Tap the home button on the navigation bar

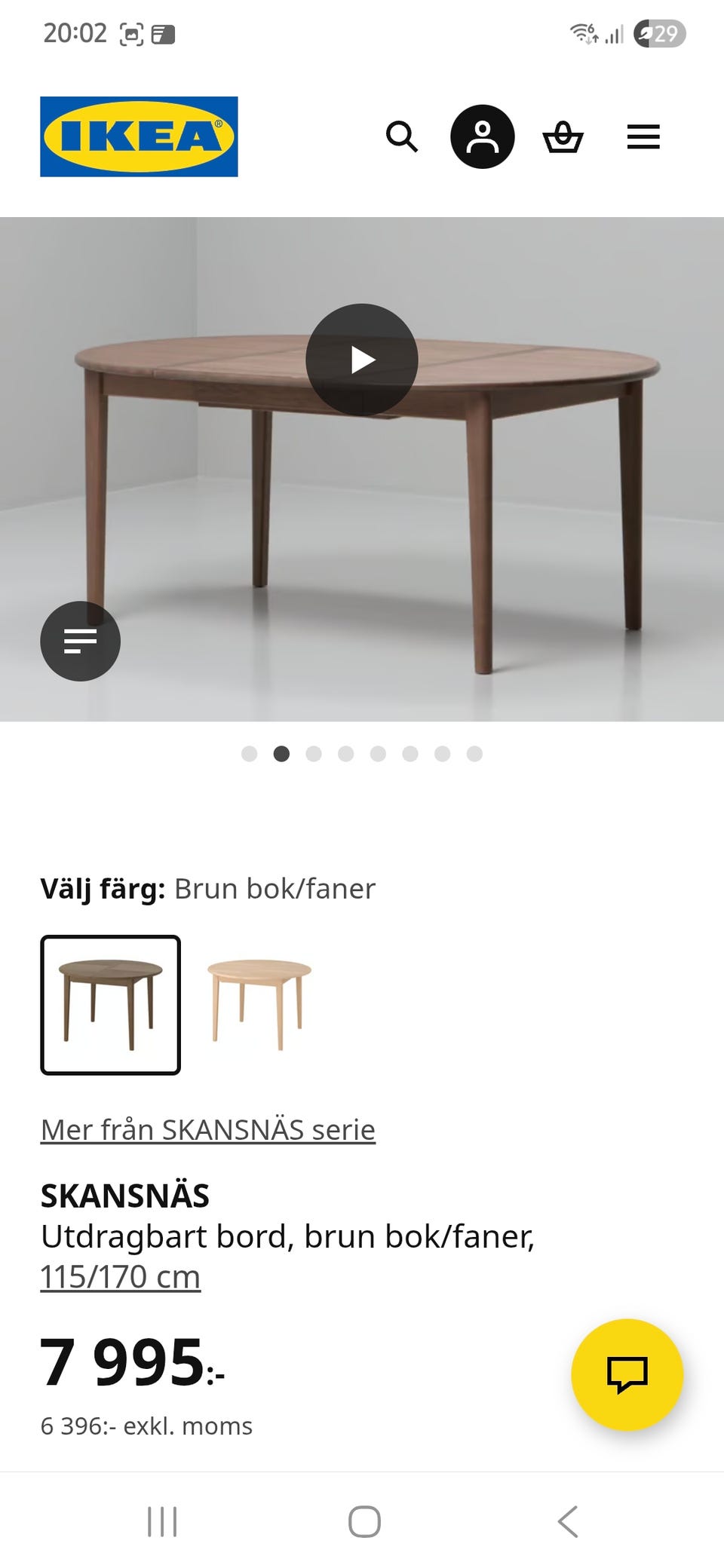[x=364, y=1521]
